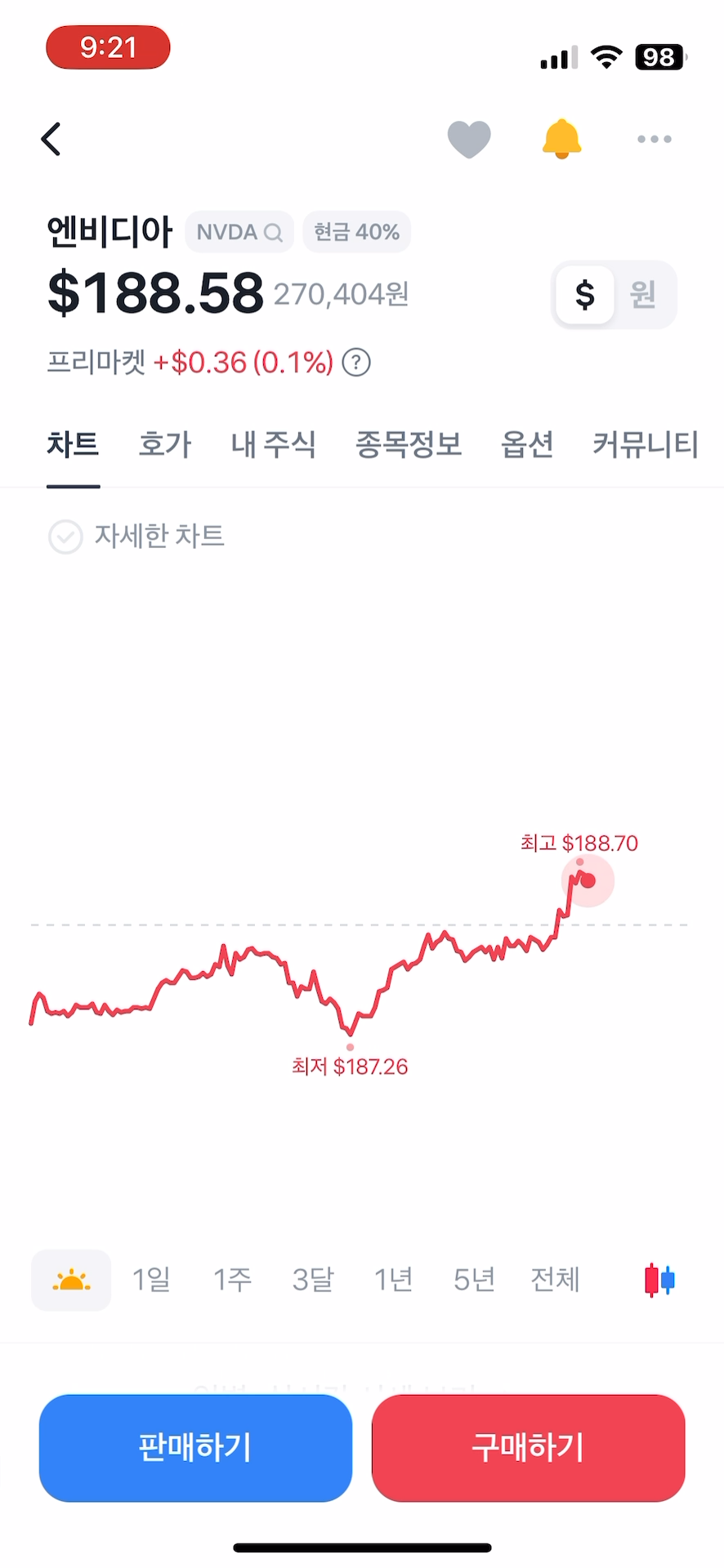Select the 3달 chart range
The height and width of the screenshot is (1568, 724).
[x=313, y=1280]
